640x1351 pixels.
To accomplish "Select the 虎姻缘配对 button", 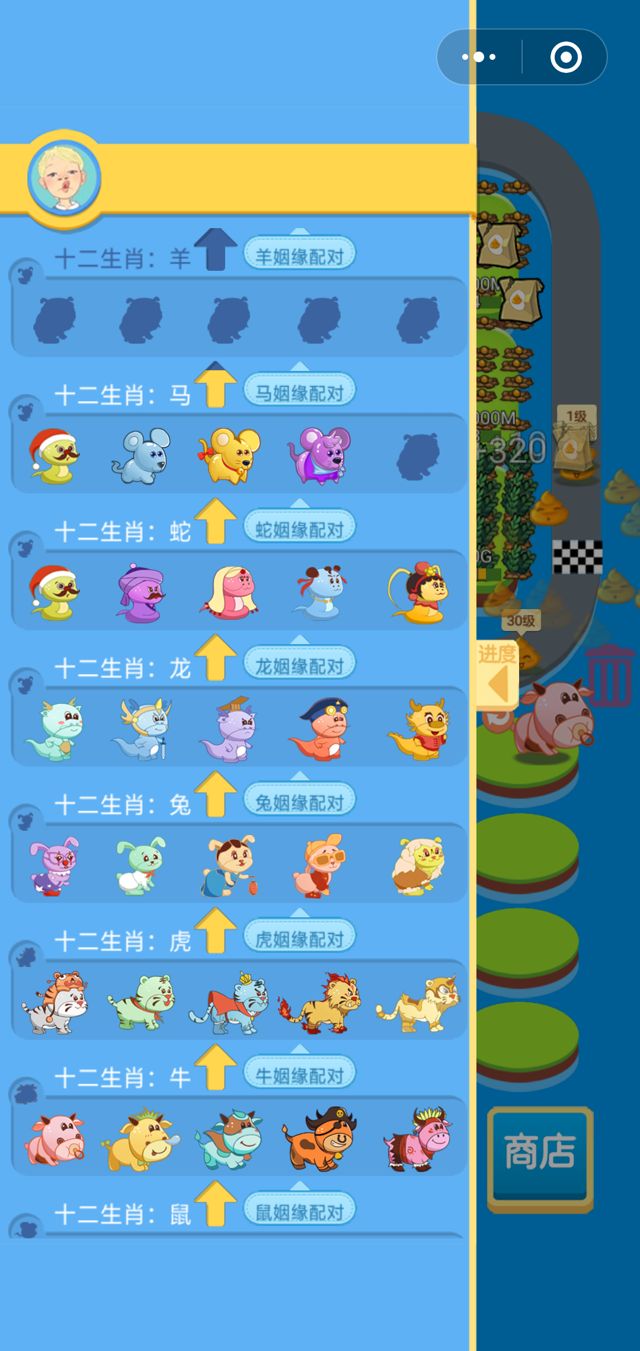I will [x=300, y=939].
